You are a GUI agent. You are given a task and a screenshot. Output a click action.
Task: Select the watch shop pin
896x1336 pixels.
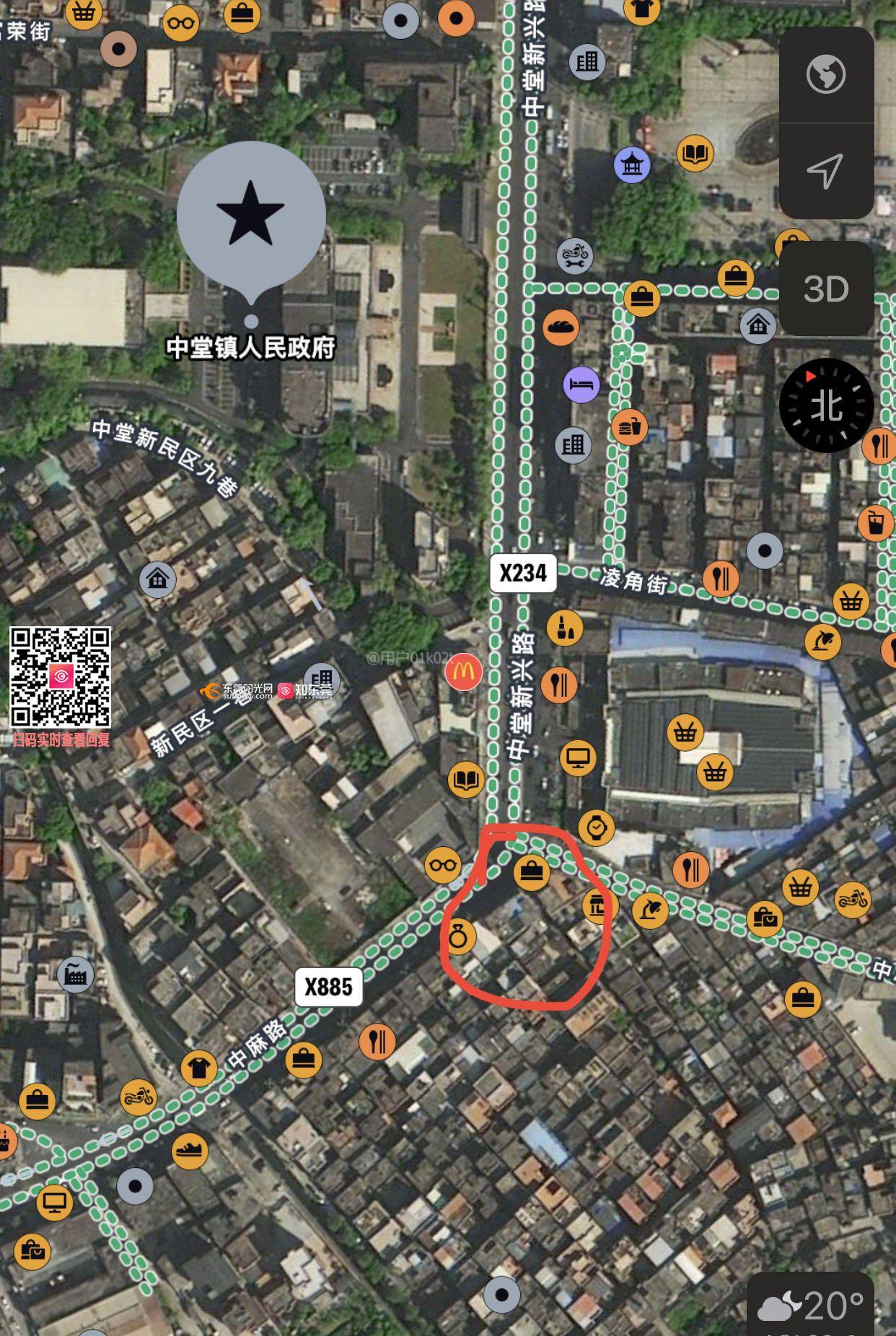(x=597, y=827)
